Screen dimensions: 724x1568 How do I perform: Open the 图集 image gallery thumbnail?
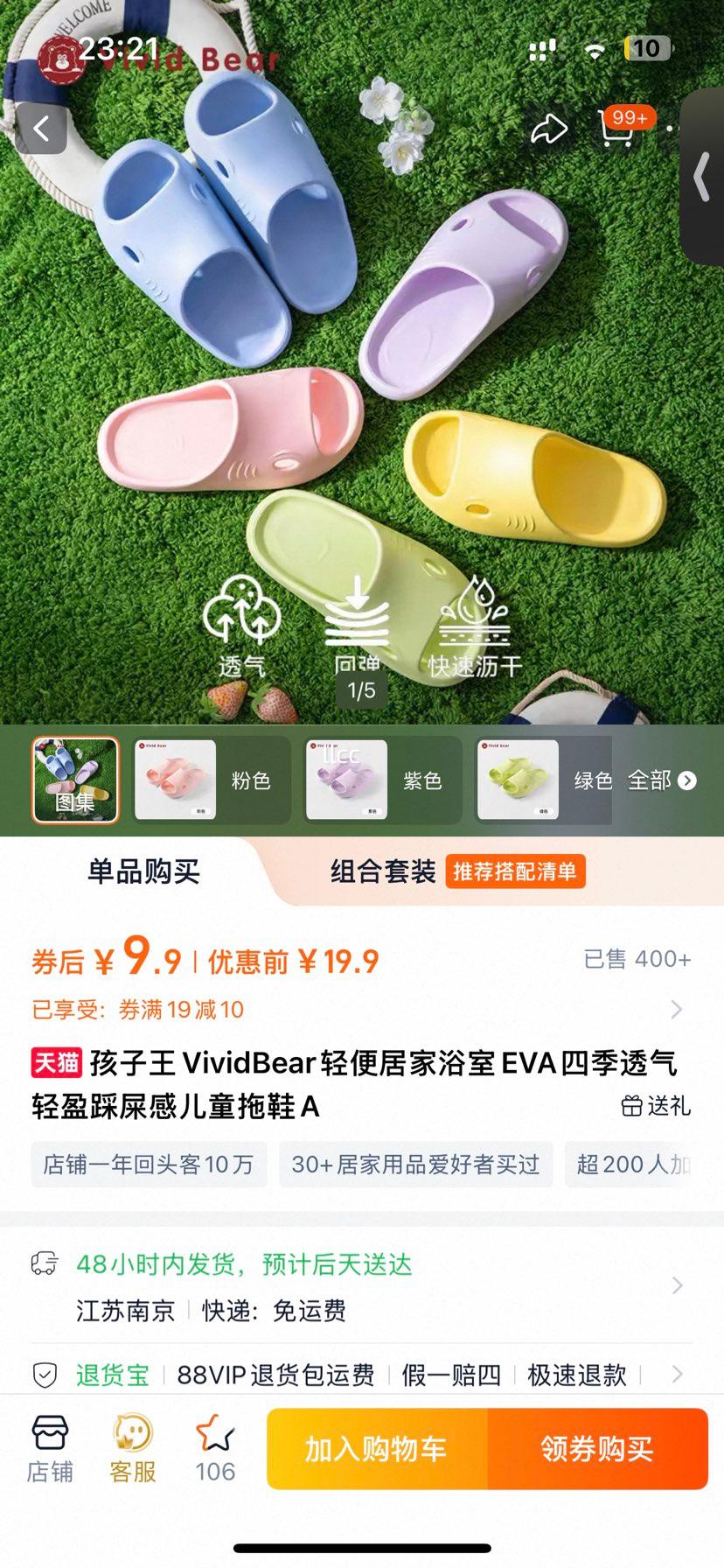pos(74,780)
